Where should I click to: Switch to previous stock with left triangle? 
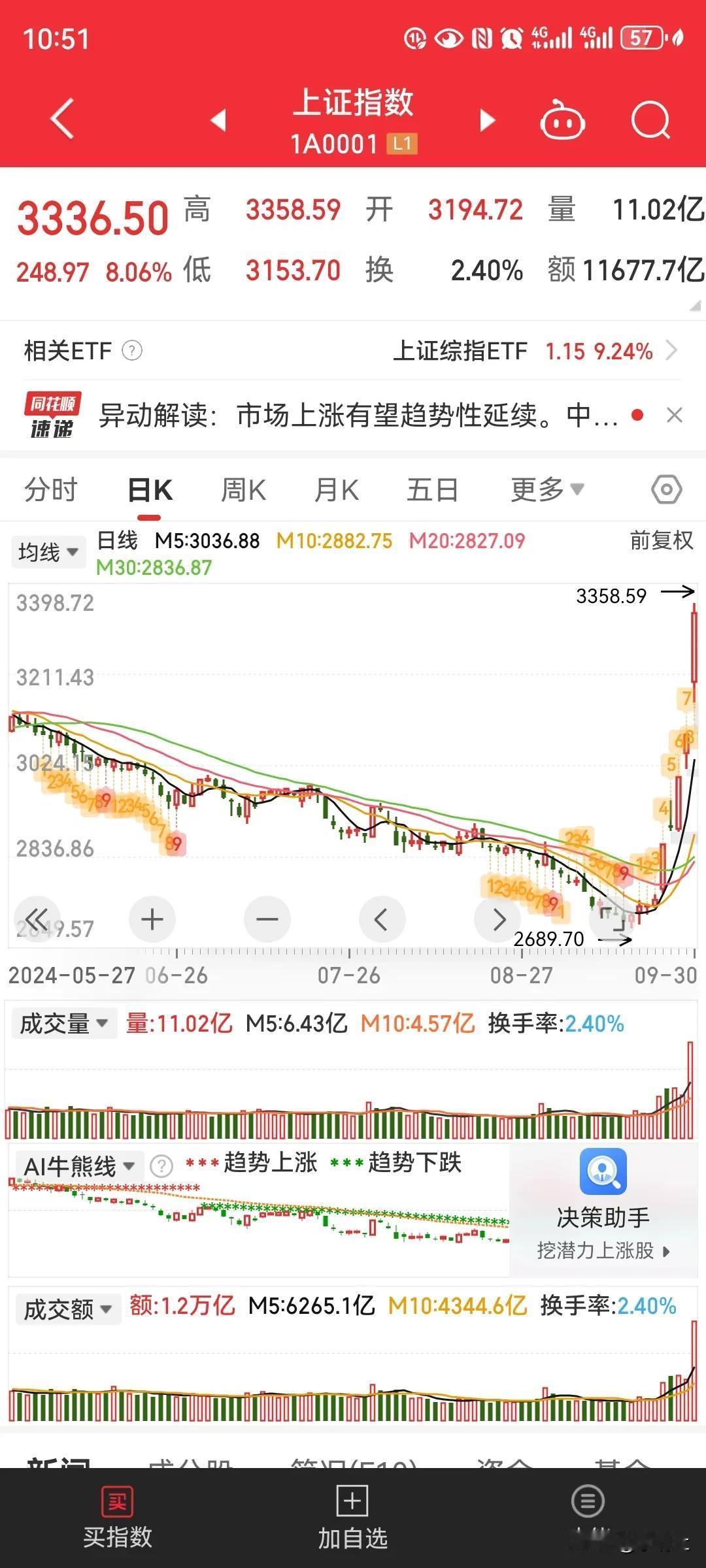pos(218,120)
